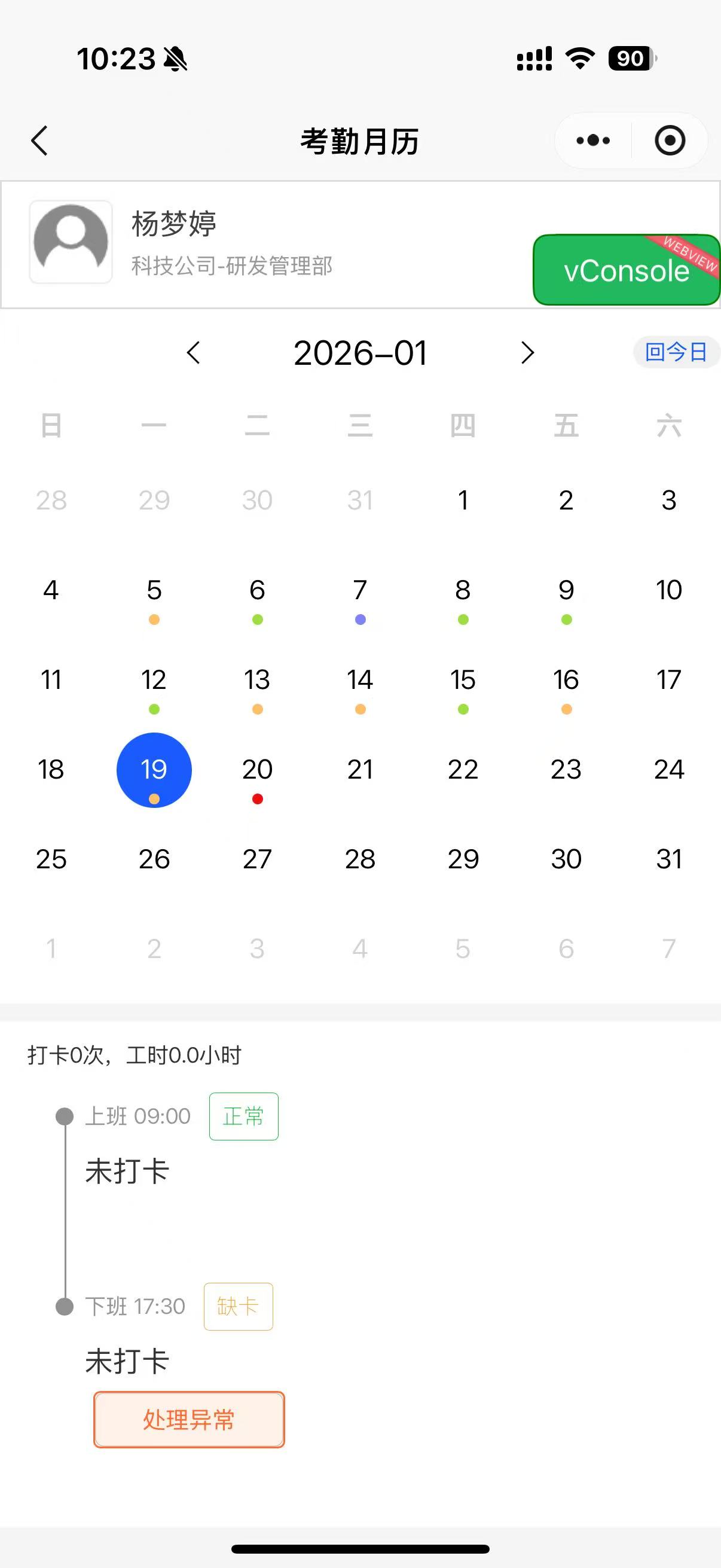Select January 26 on the calendar

click(x=154, y=859)
